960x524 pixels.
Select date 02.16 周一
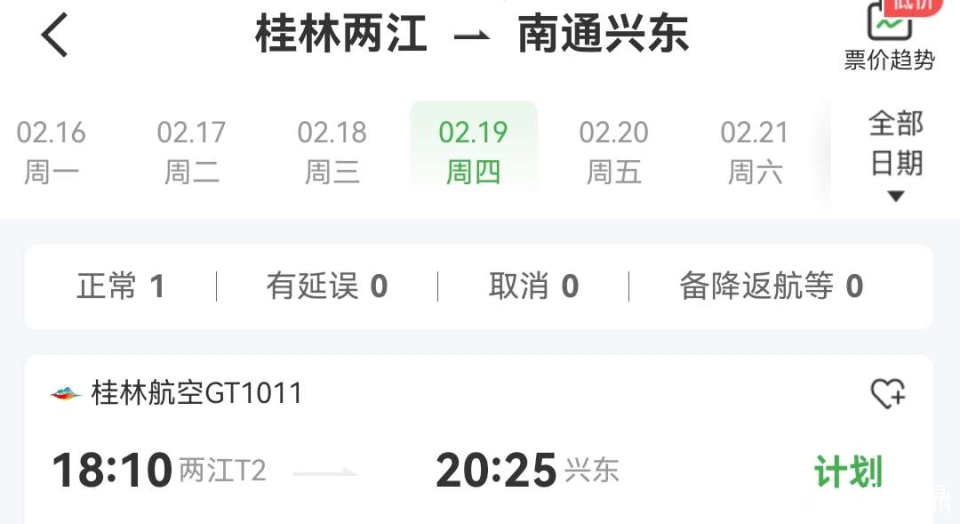pyautogui.click(x=51, y=152)
